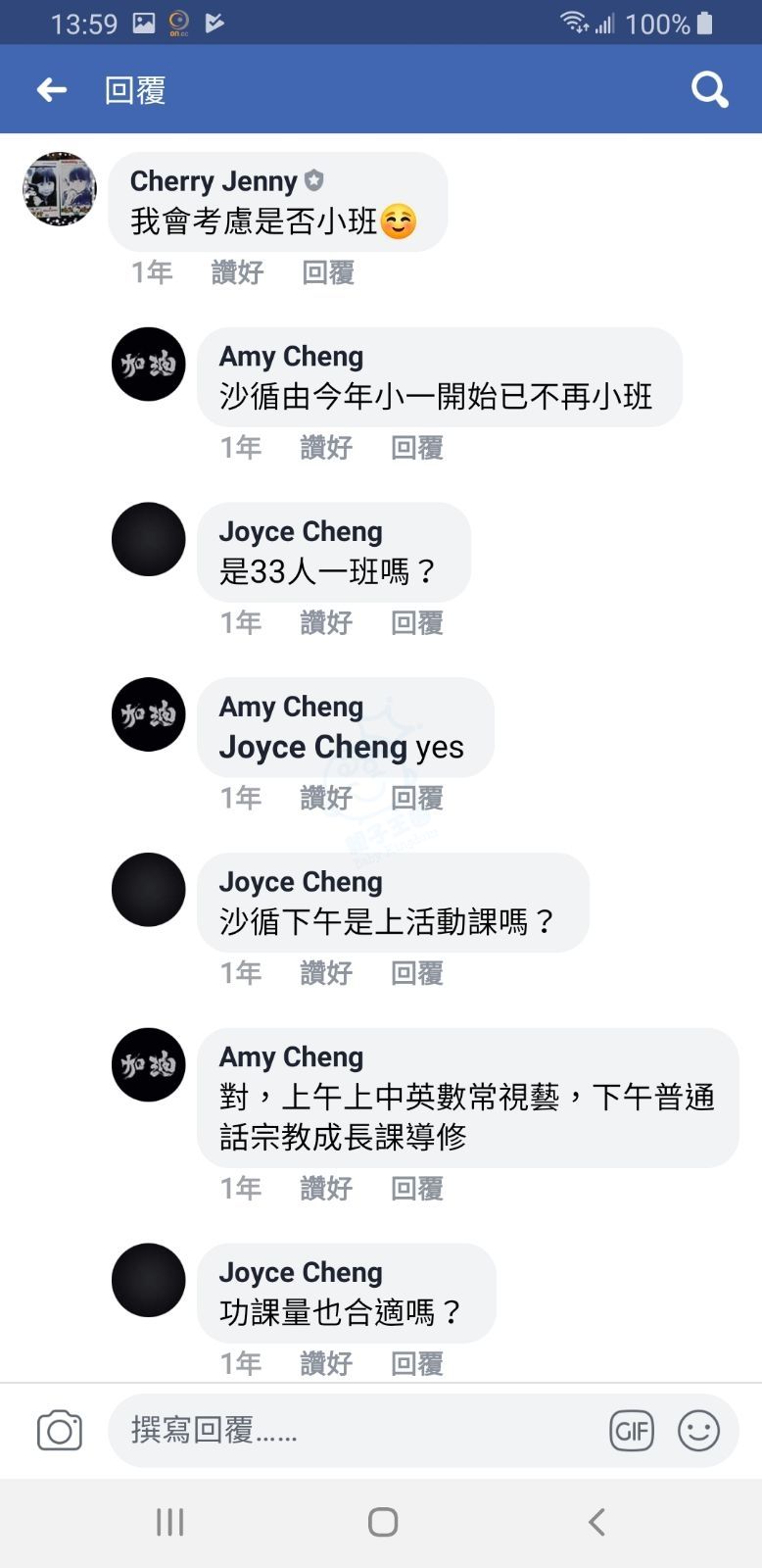The width and height of the screenshot is (762, 1568).
Task: Like Amy Cheng's "Joyce Cheng yes" comment
Action: [x=325, y=798]
